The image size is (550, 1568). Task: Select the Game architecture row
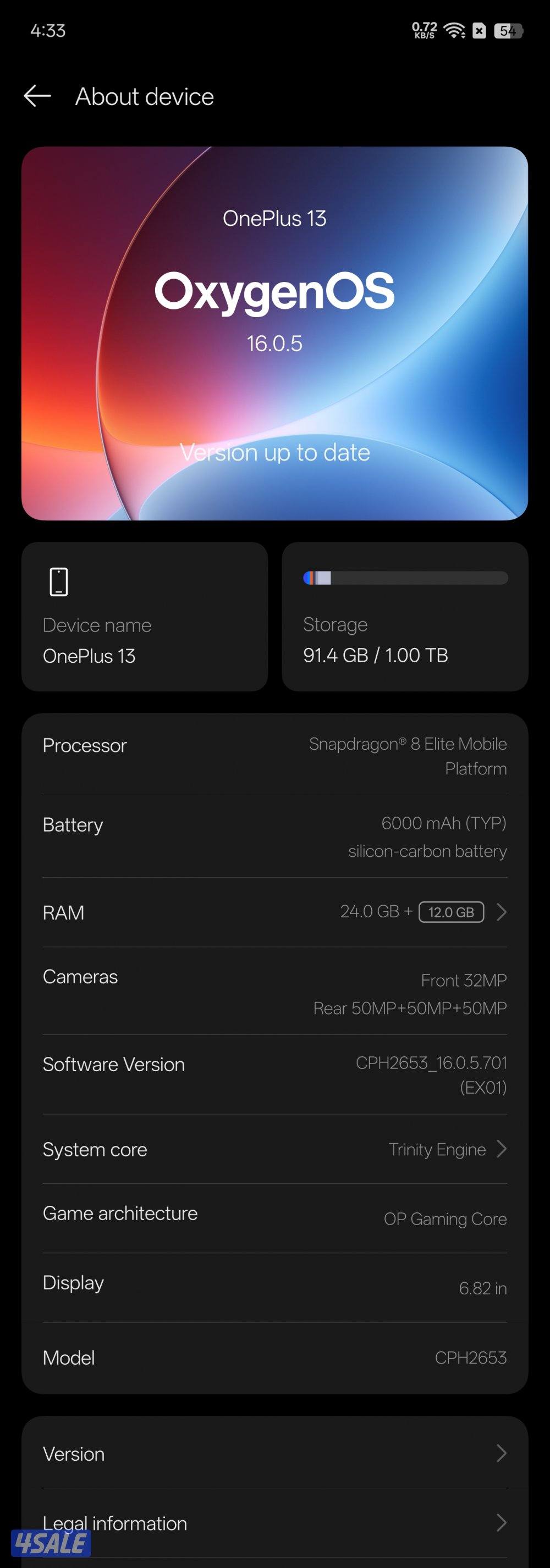[x=274, y=1216]
